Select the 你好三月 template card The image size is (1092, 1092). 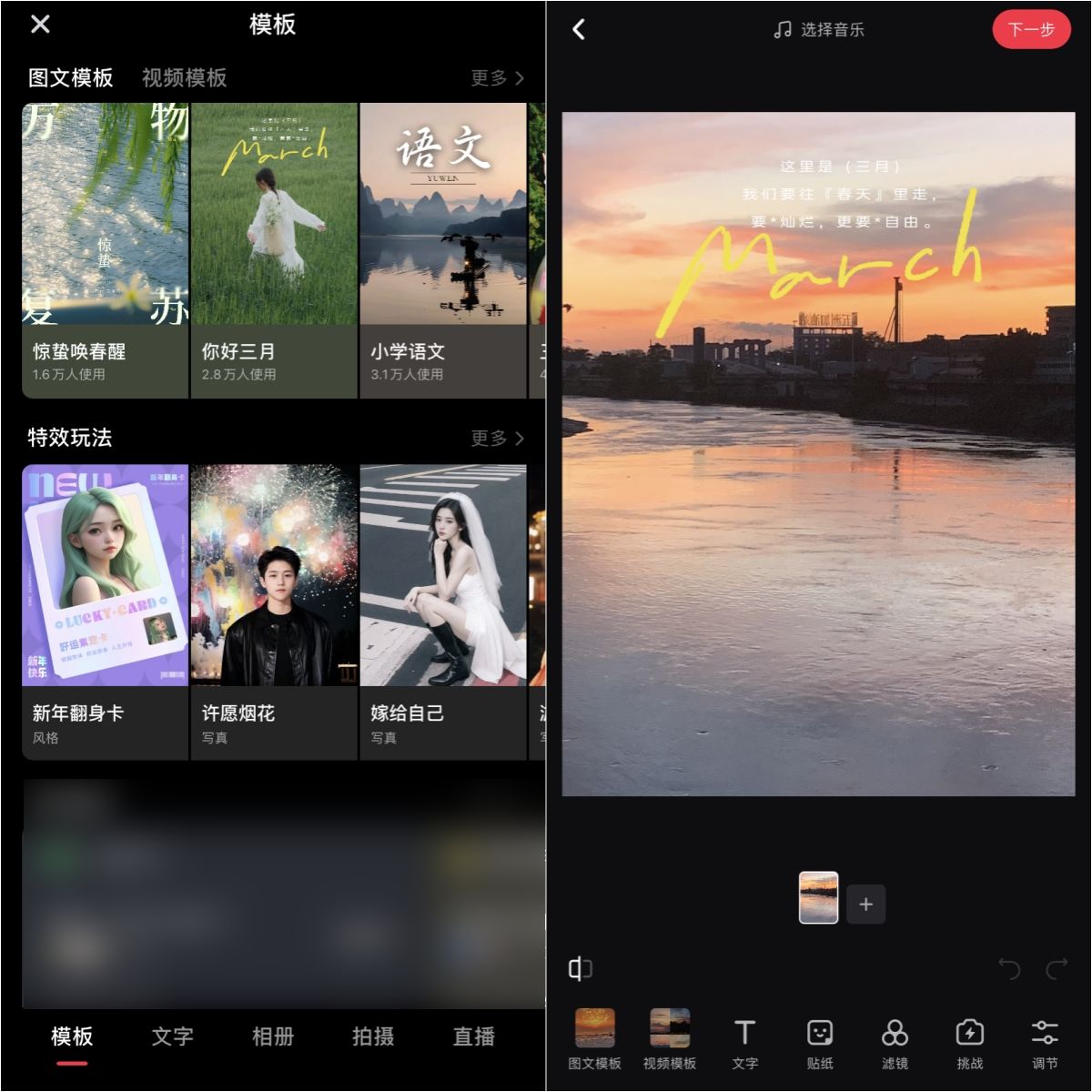tap(274, 249)
